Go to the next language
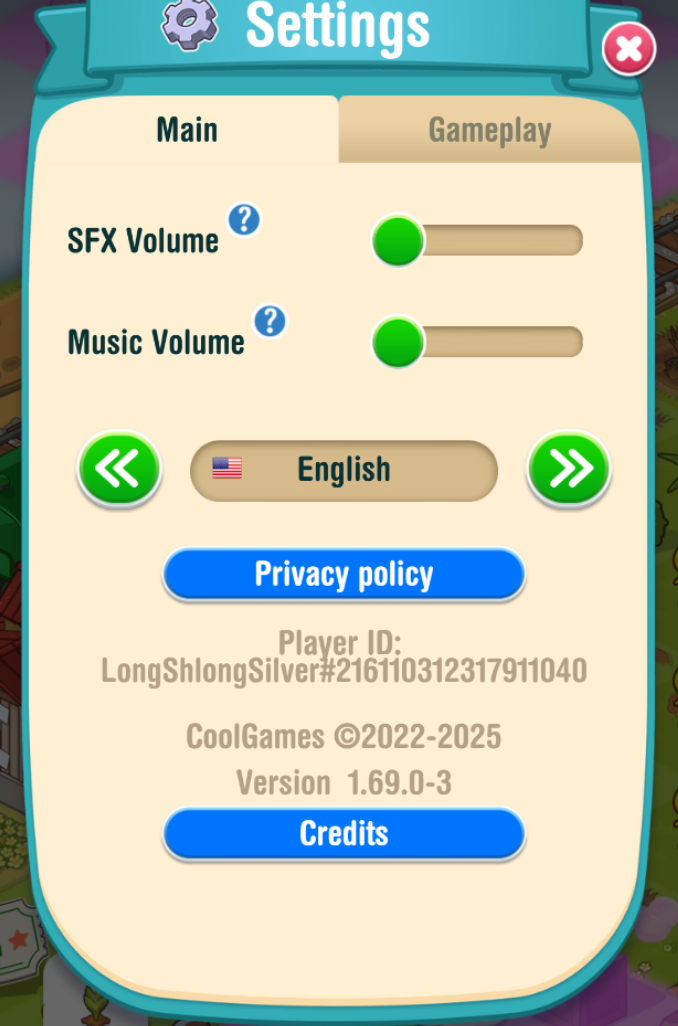 [569, 469]
